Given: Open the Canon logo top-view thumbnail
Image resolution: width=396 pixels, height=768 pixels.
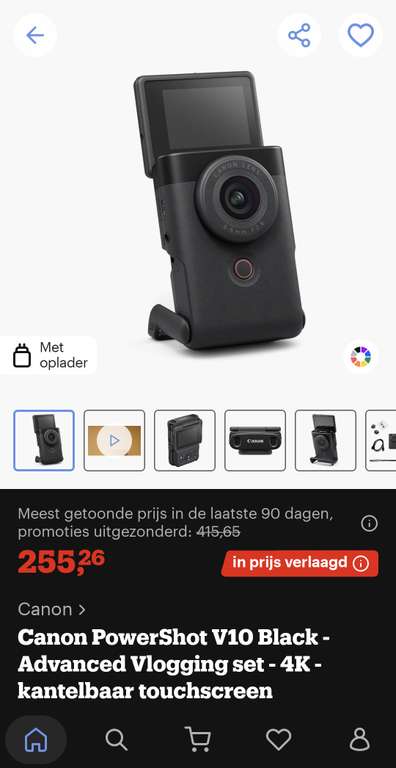Looking at the screenshot, I should (x=255, y=440).
